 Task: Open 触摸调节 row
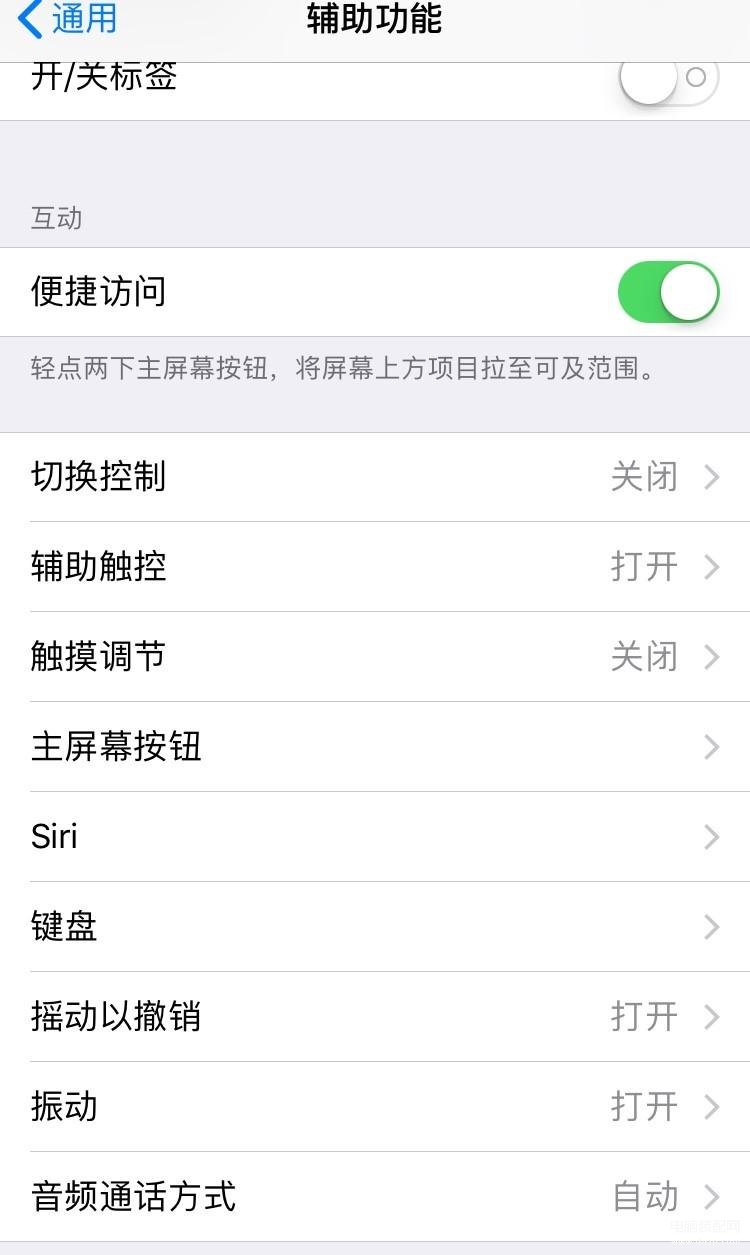(x=375, y=657)
